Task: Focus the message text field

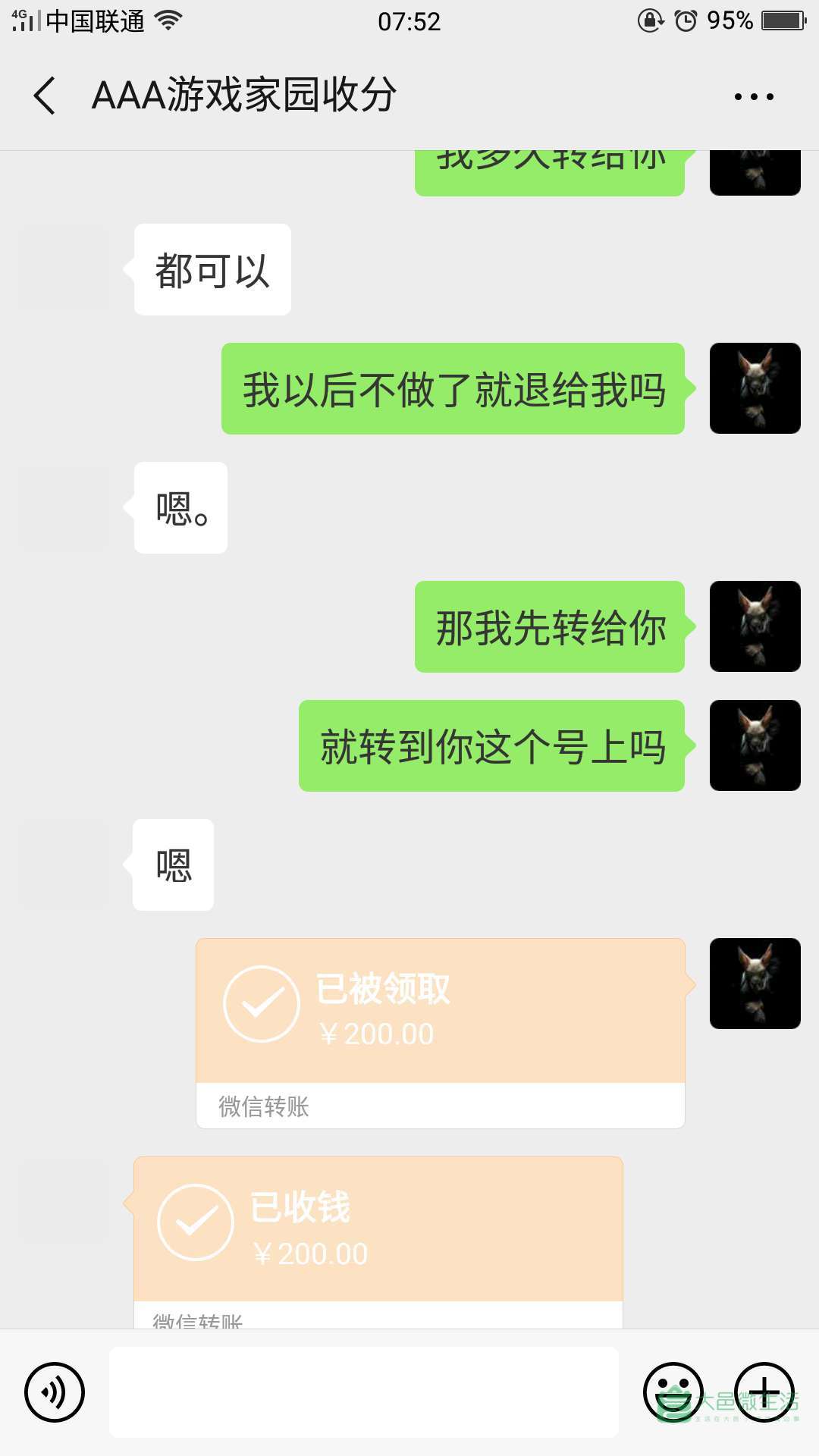Action: (364, 1392)
